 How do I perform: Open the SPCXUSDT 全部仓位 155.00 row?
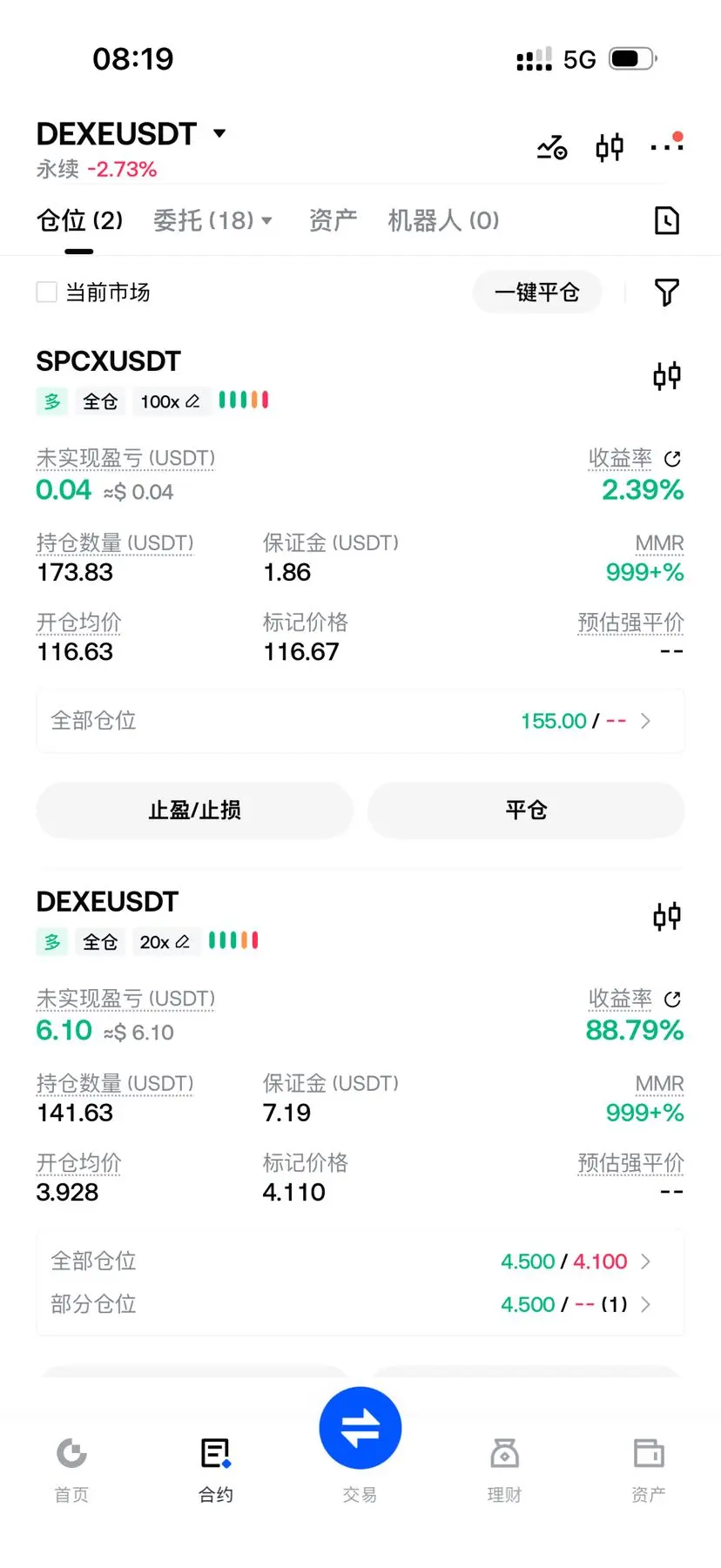pyautogui.click(x=360, y=721)
